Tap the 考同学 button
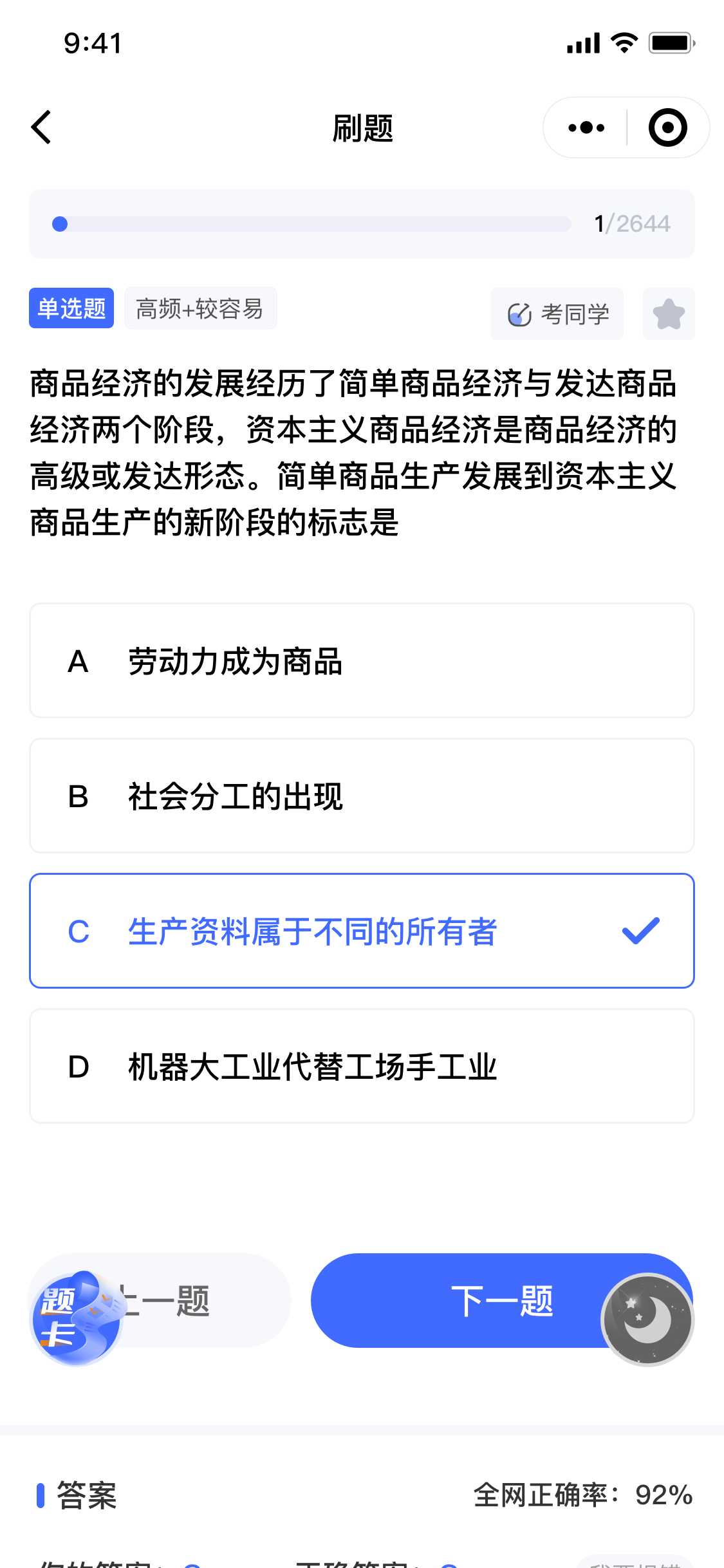This screenshot has width=724, height=1568. click(557, 314)
